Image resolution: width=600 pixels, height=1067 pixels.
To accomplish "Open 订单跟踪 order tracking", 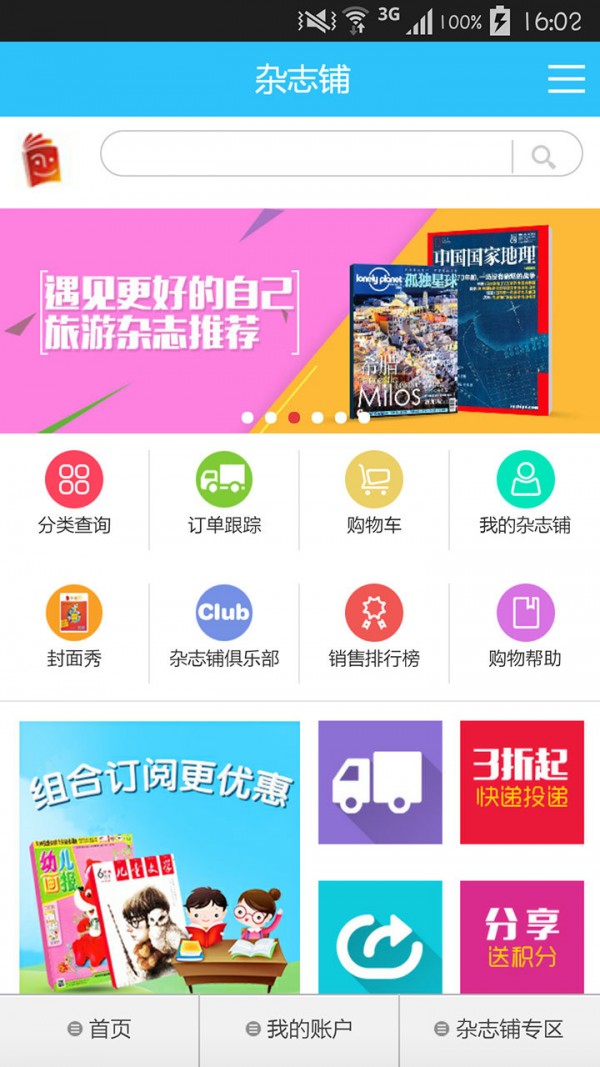I will coord(224,495).
